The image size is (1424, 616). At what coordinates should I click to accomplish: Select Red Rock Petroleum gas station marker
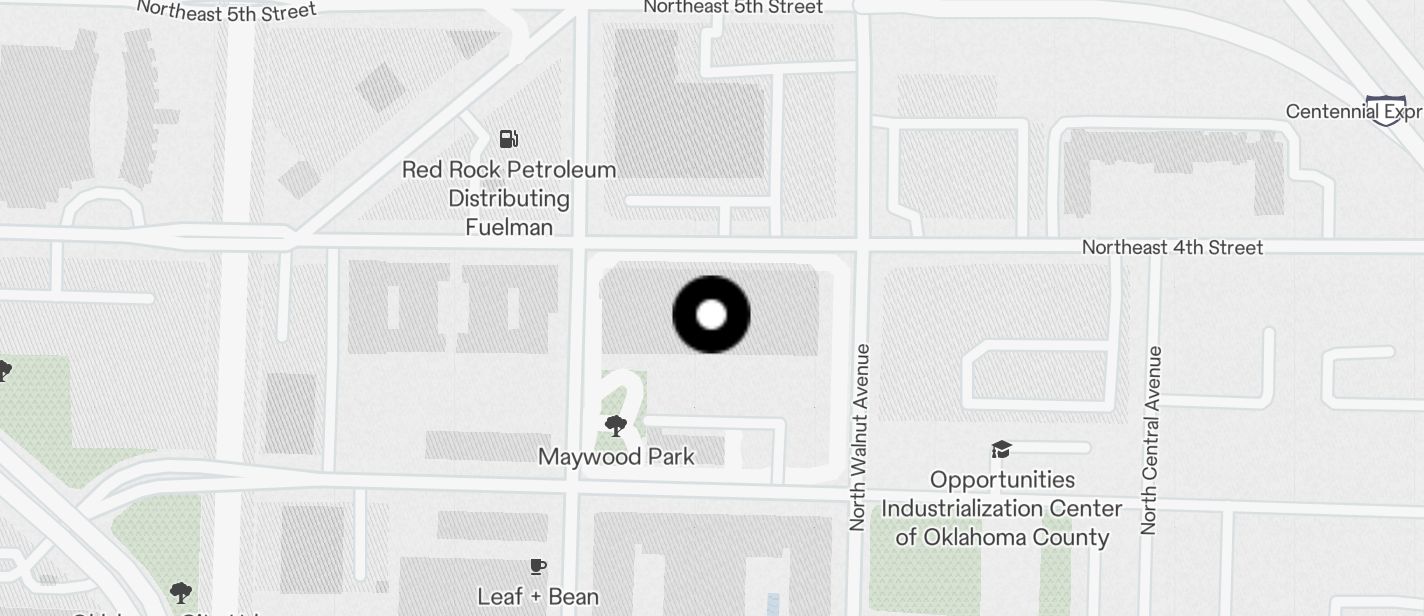click(509, 139)
